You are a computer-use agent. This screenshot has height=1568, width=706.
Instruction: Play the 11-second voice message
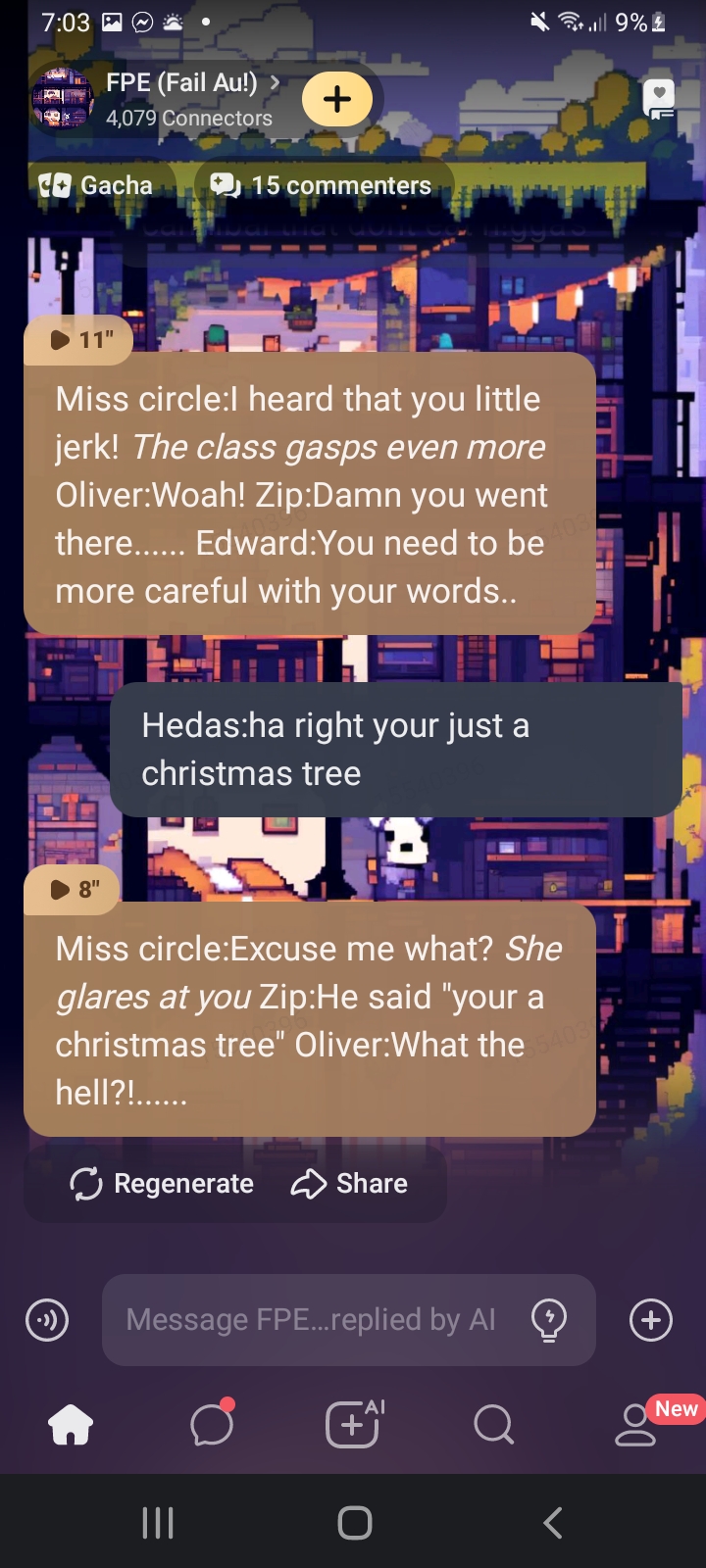(80, 340)
